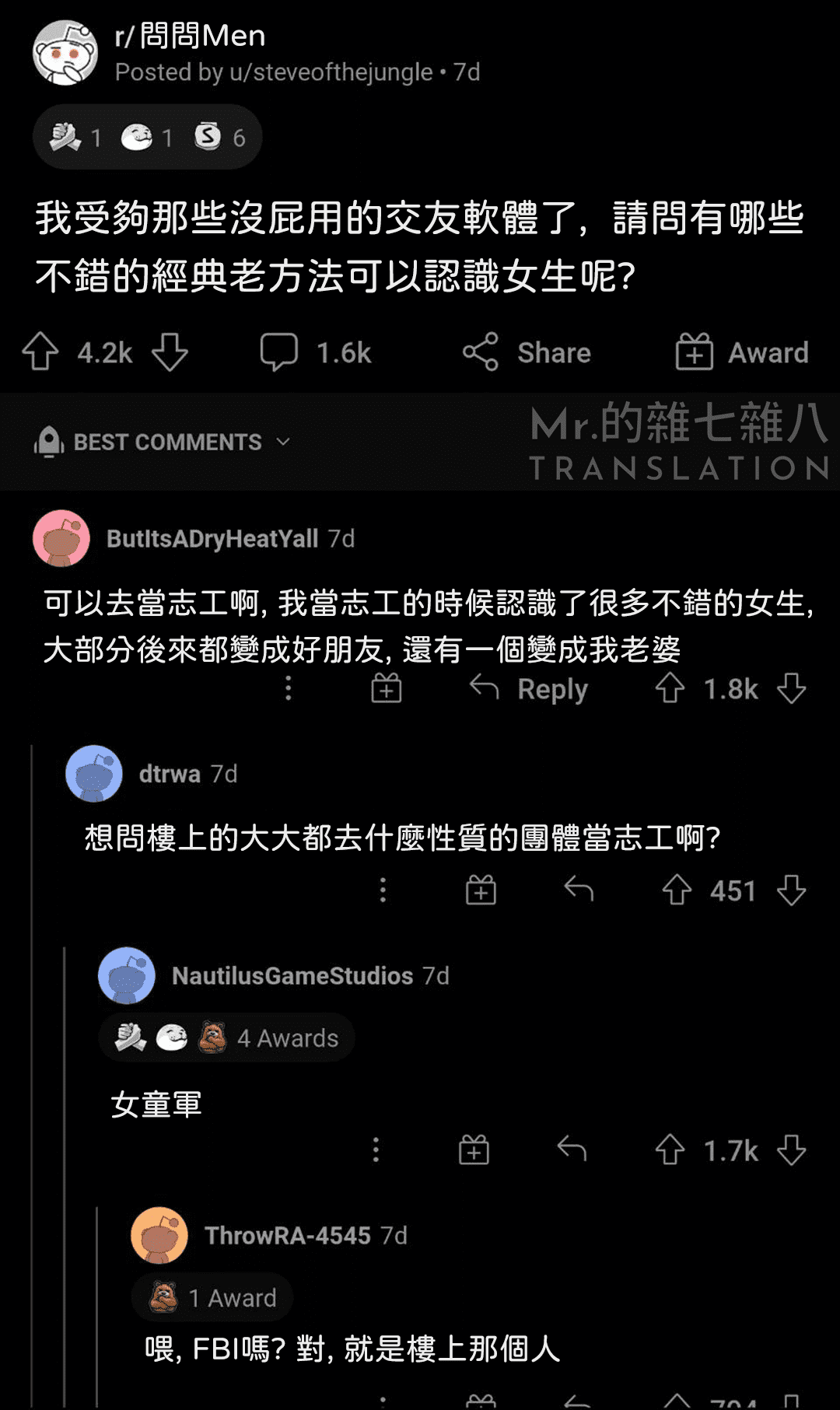
Task: Share this post
Action: [x=527, y=352]
